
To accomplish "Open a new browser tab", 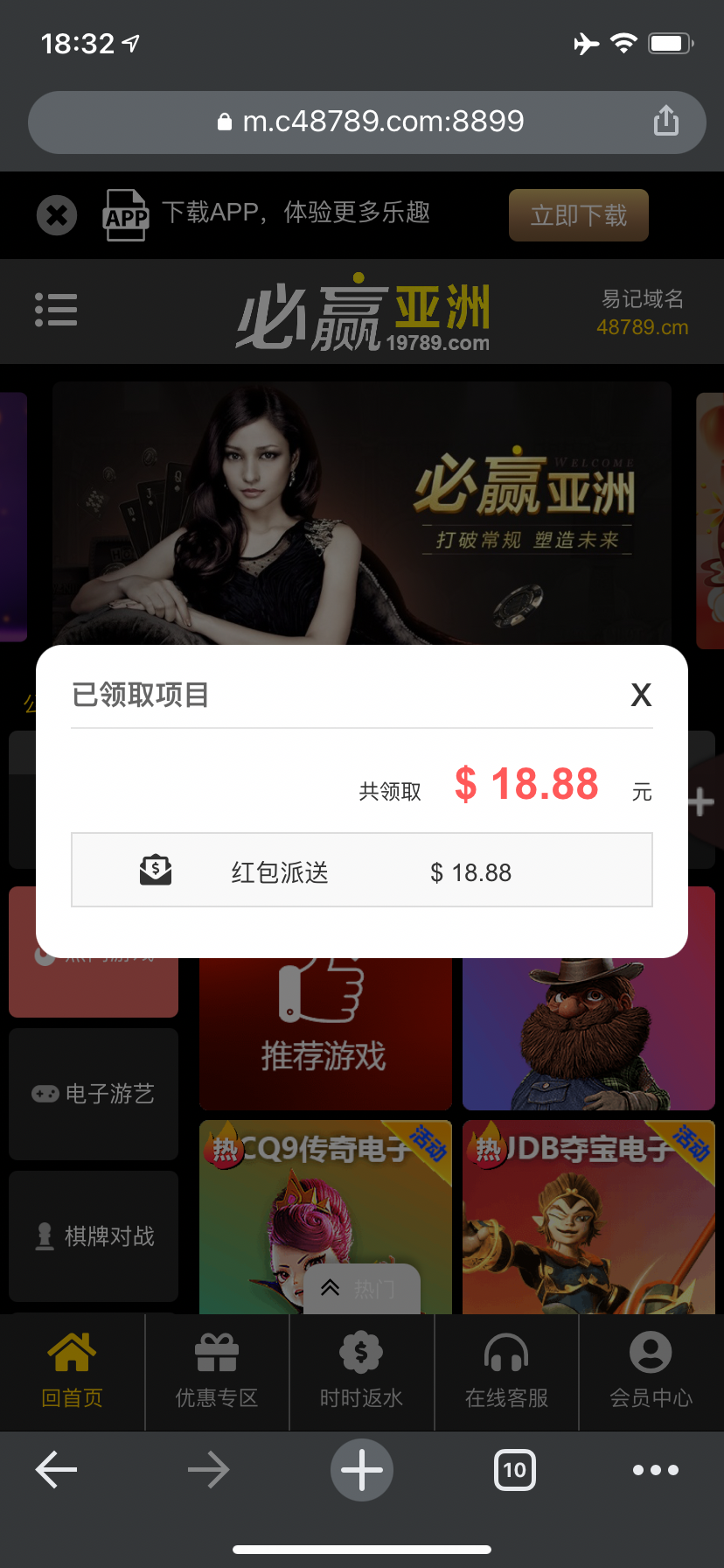I will click(362, 1470).
